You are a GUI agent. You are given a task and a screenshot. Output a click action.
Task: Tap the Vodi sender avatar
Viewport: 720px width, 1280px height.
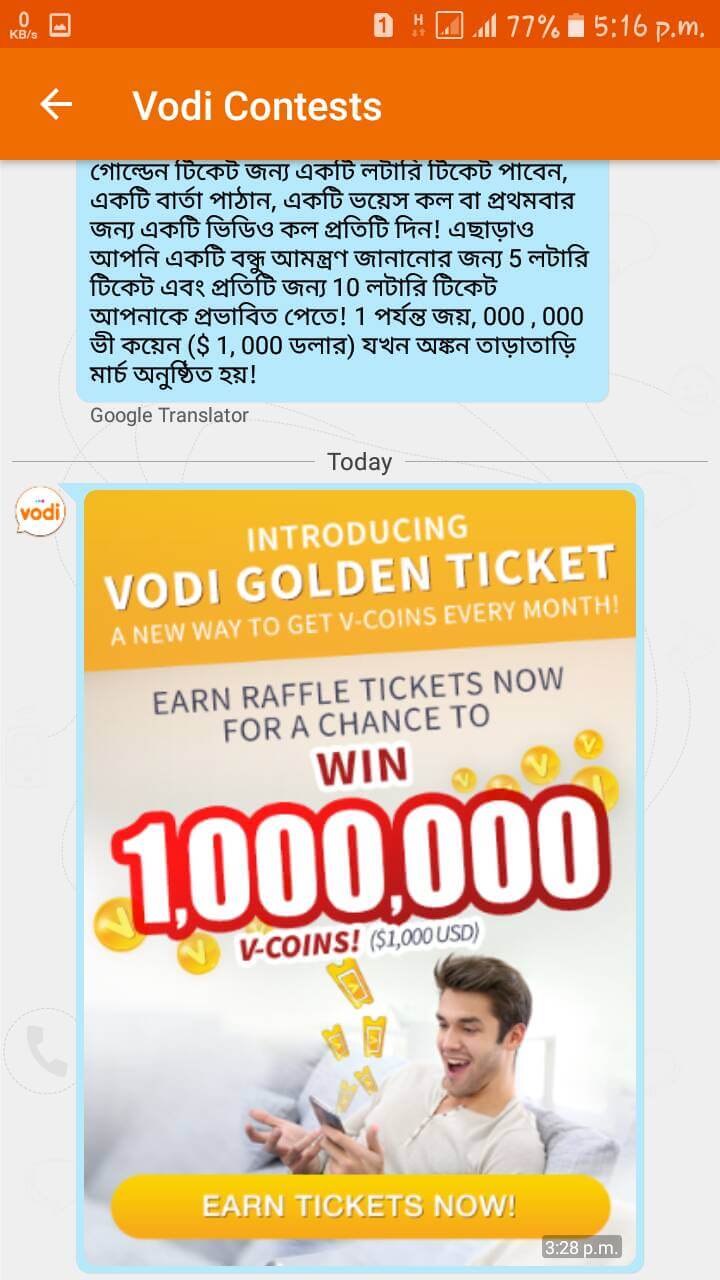[40, 512]
